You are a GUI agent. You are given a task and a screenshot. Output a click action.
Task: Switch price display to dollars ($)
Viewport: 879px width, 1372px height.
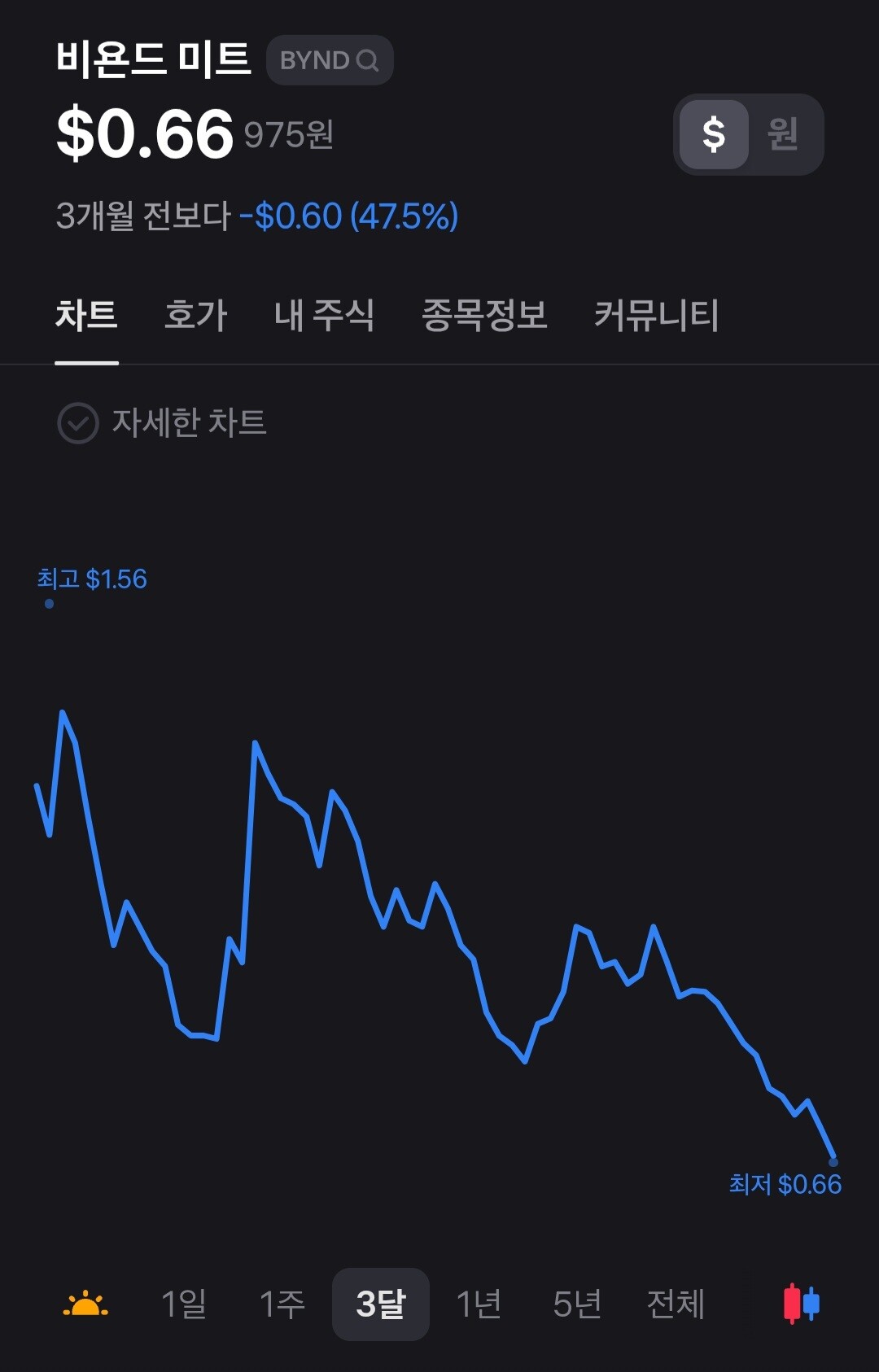[714, 134]
